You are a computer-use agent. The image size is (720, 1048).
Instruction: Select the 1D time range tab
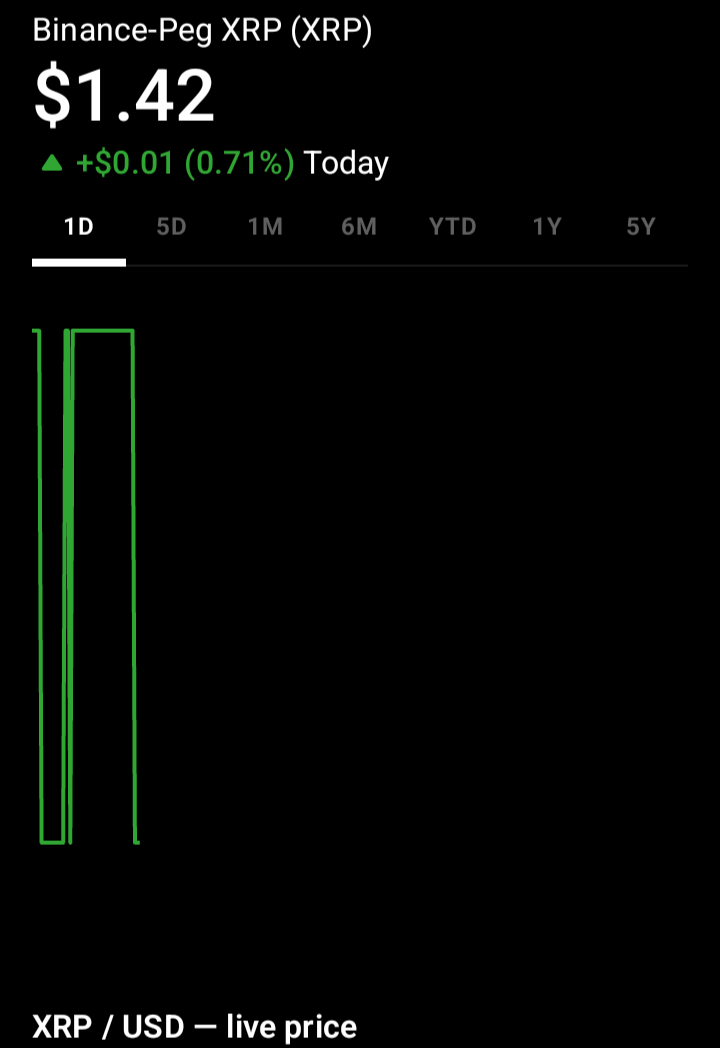pyautogui.click(x=78, y=227)
